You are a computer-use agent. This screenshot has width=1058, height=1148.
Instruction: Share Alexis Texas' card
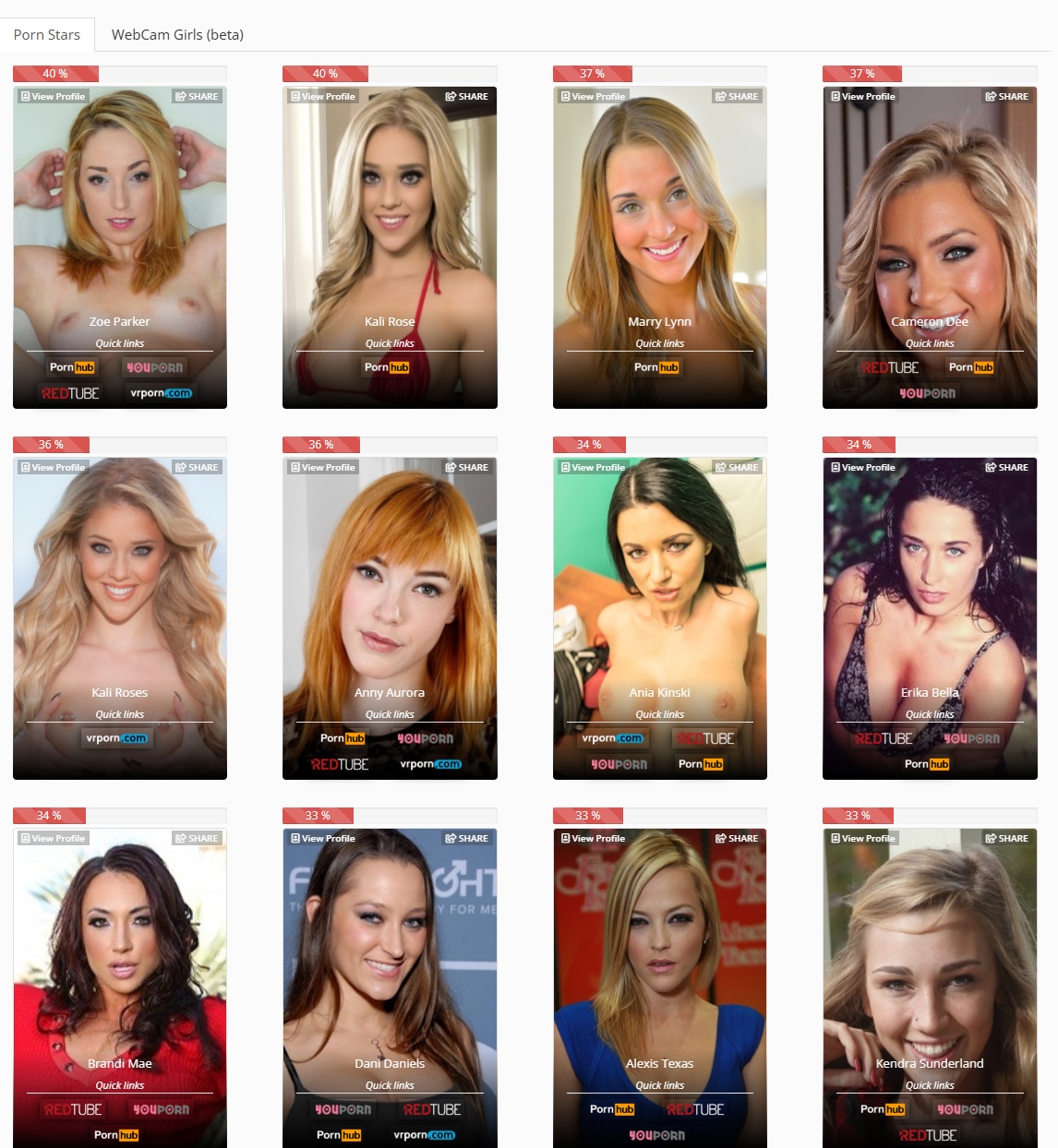click(x=737, y=838)
